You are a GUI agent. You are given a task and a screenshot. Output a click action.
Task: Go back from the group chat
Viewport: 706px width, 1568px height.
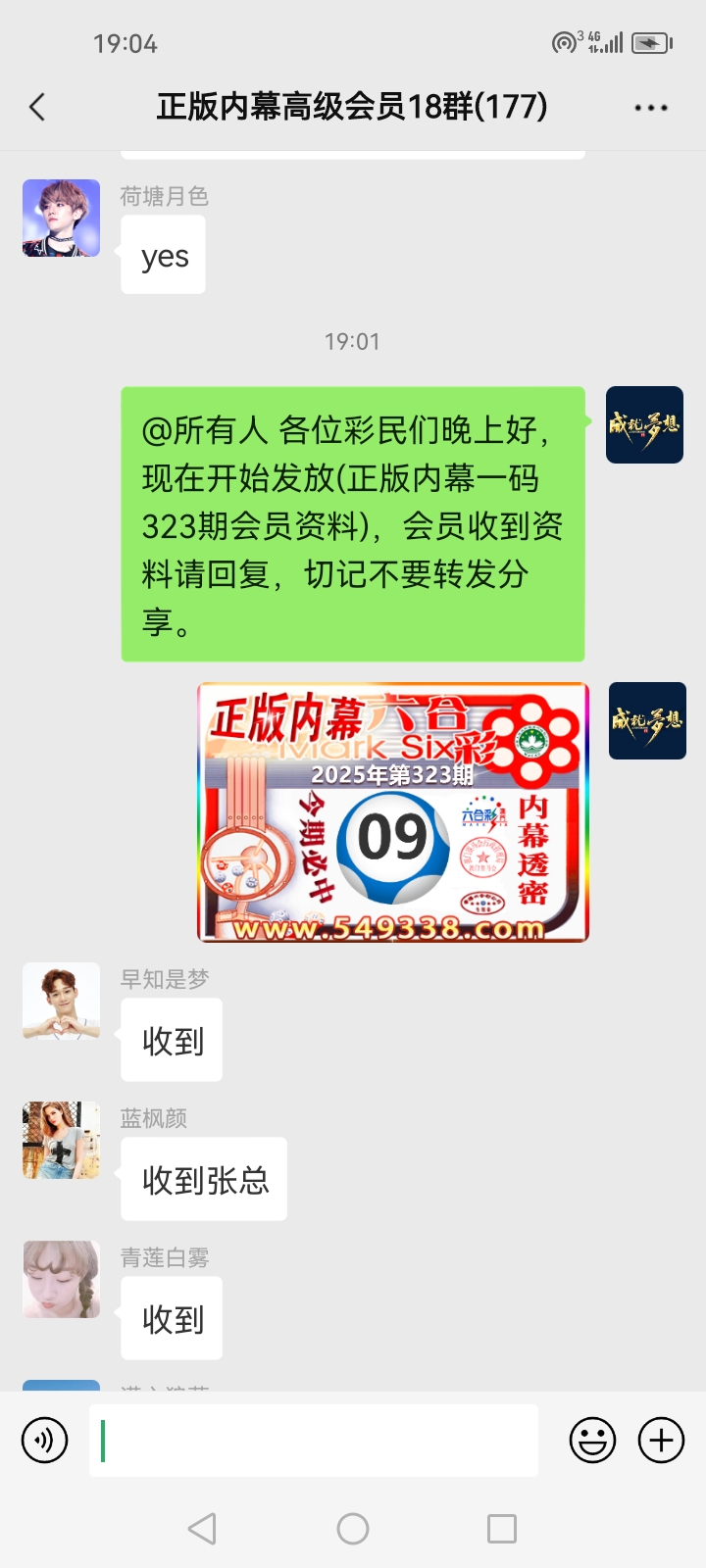tap(37, 107)
